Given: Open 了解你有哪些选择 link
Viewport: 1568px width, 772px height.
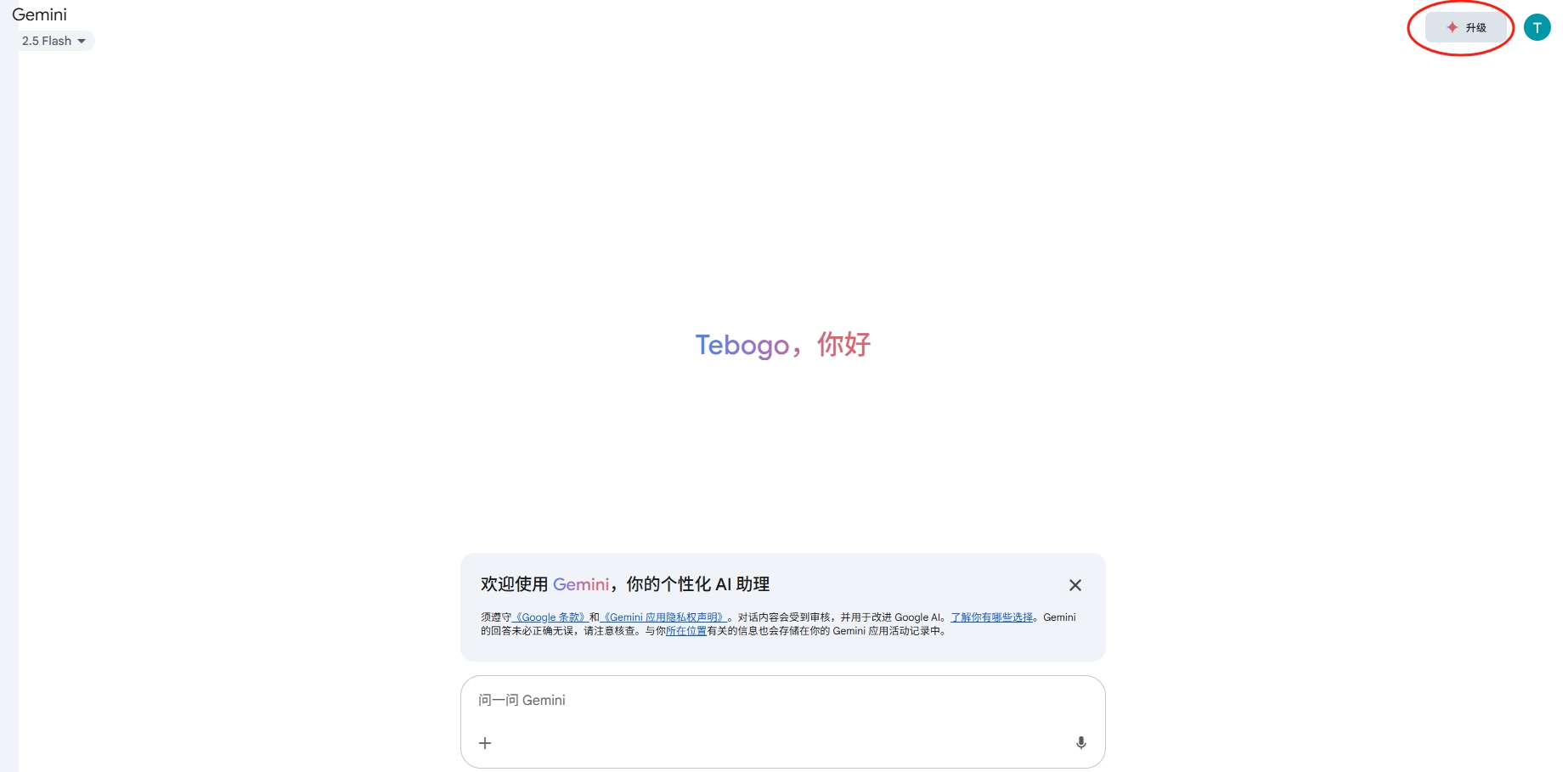Looking at the screenshot, I should coord(991,617).
